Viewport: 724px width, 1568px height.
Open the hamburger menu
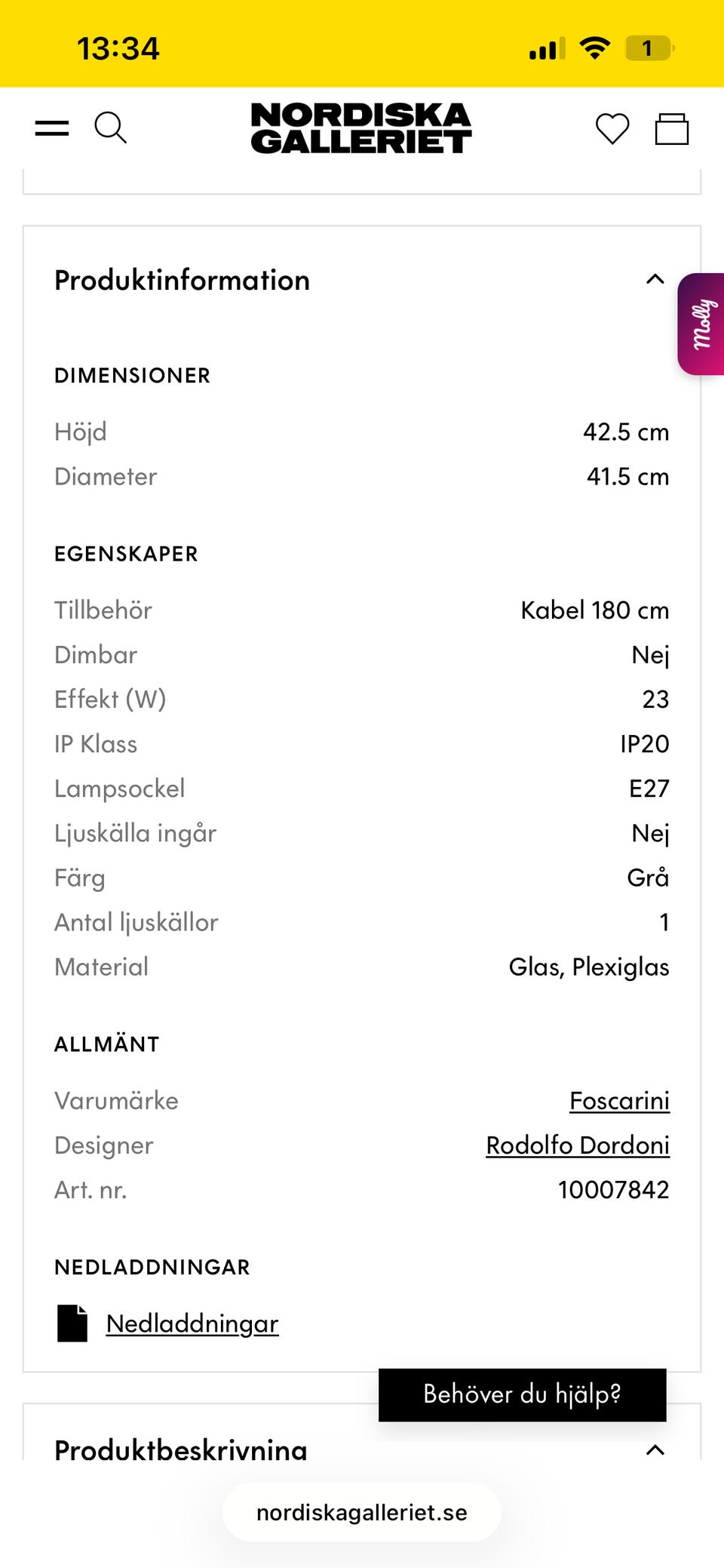tap(51, 128)
